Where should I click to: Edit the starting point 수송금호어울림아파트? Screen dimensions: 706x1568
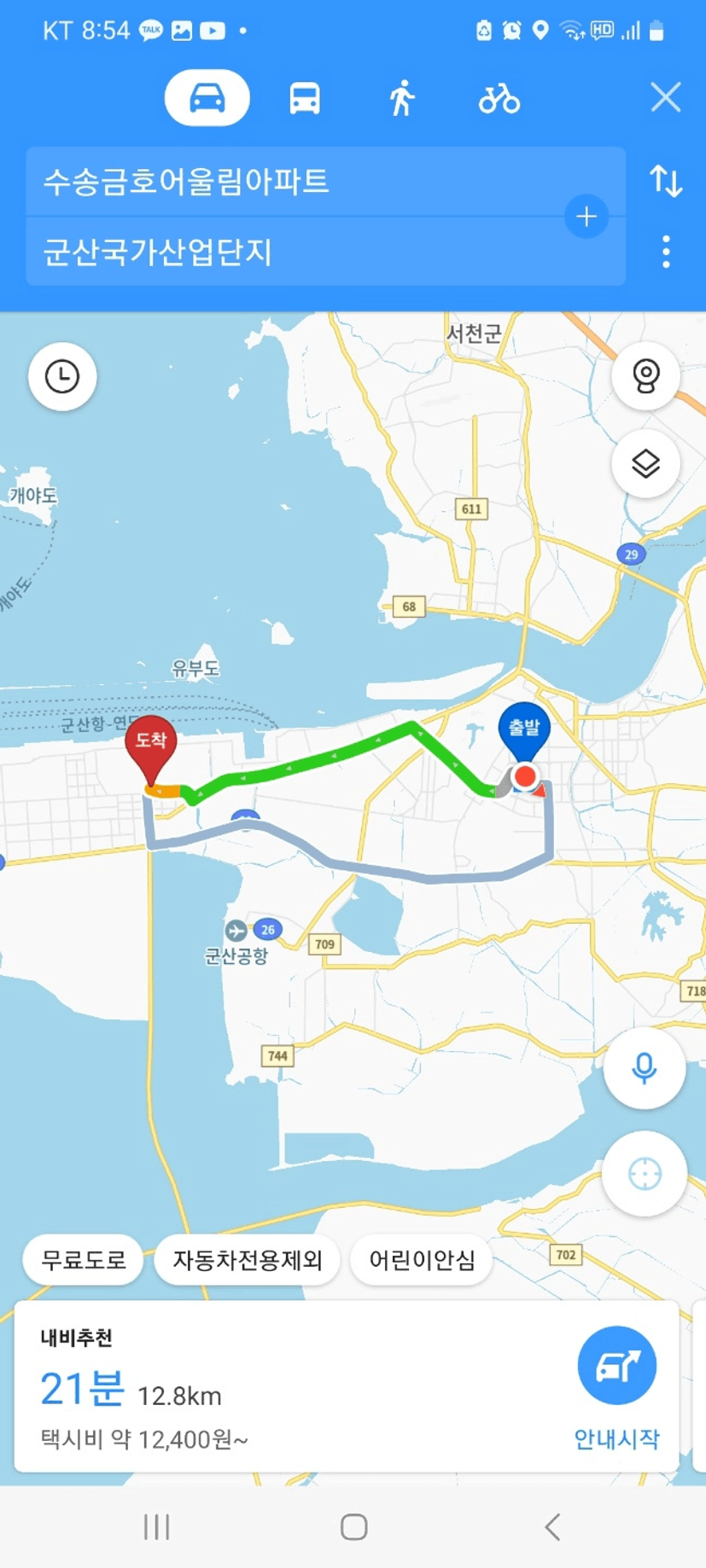[x=325, y=181]
